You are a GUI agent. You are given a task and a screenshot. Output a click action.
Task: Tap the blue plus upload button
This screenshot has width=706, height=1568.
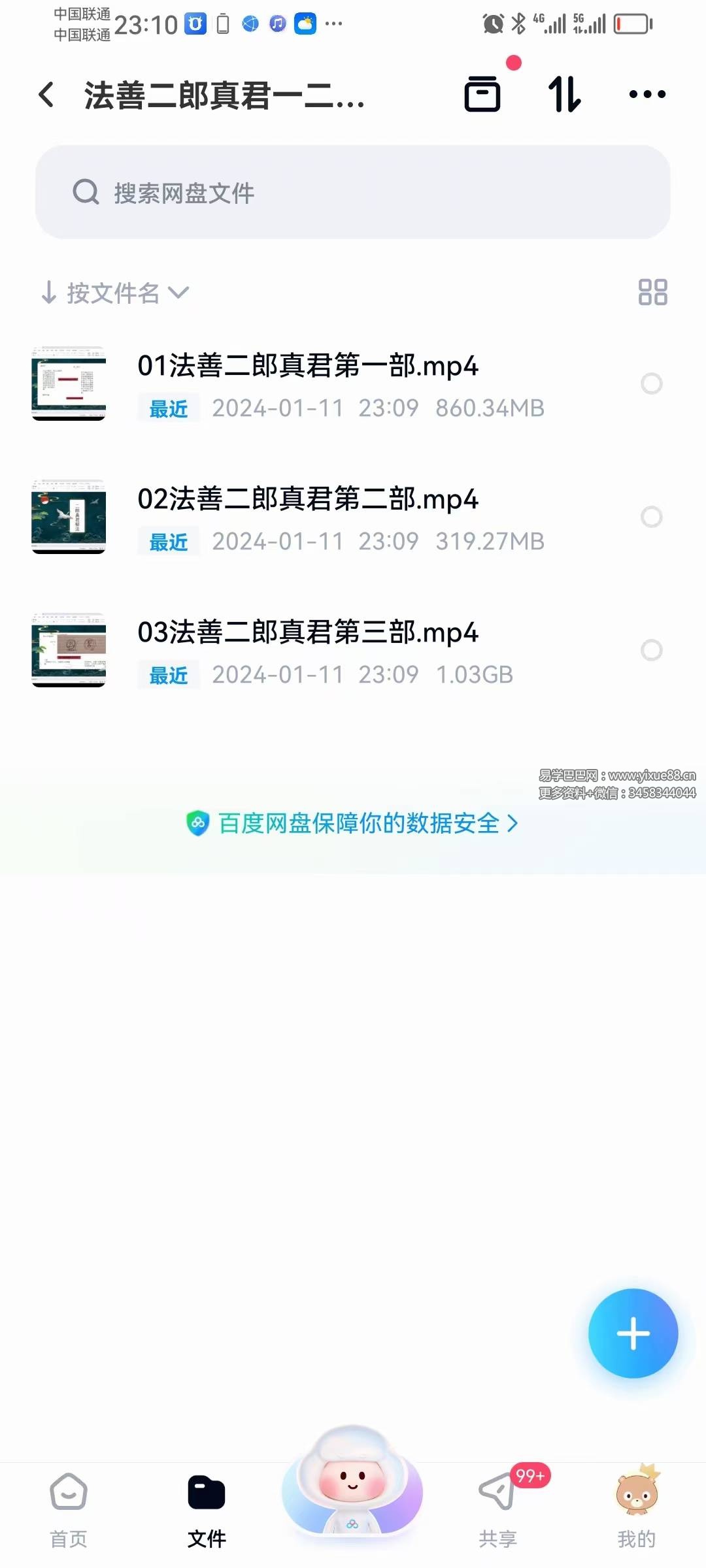coord(632,1334)
